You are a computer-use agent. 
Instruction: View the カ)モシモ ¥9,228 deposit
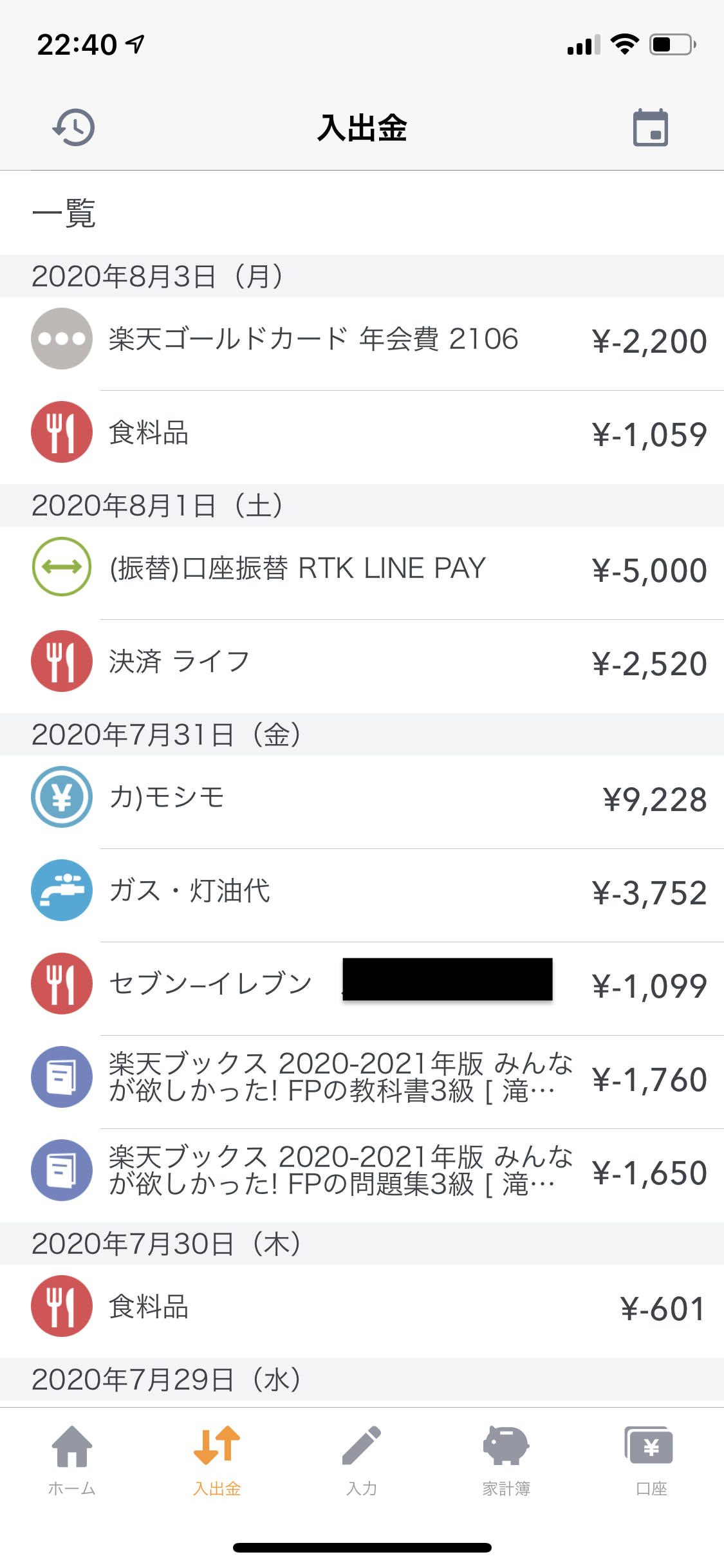[x=362, y=798]
